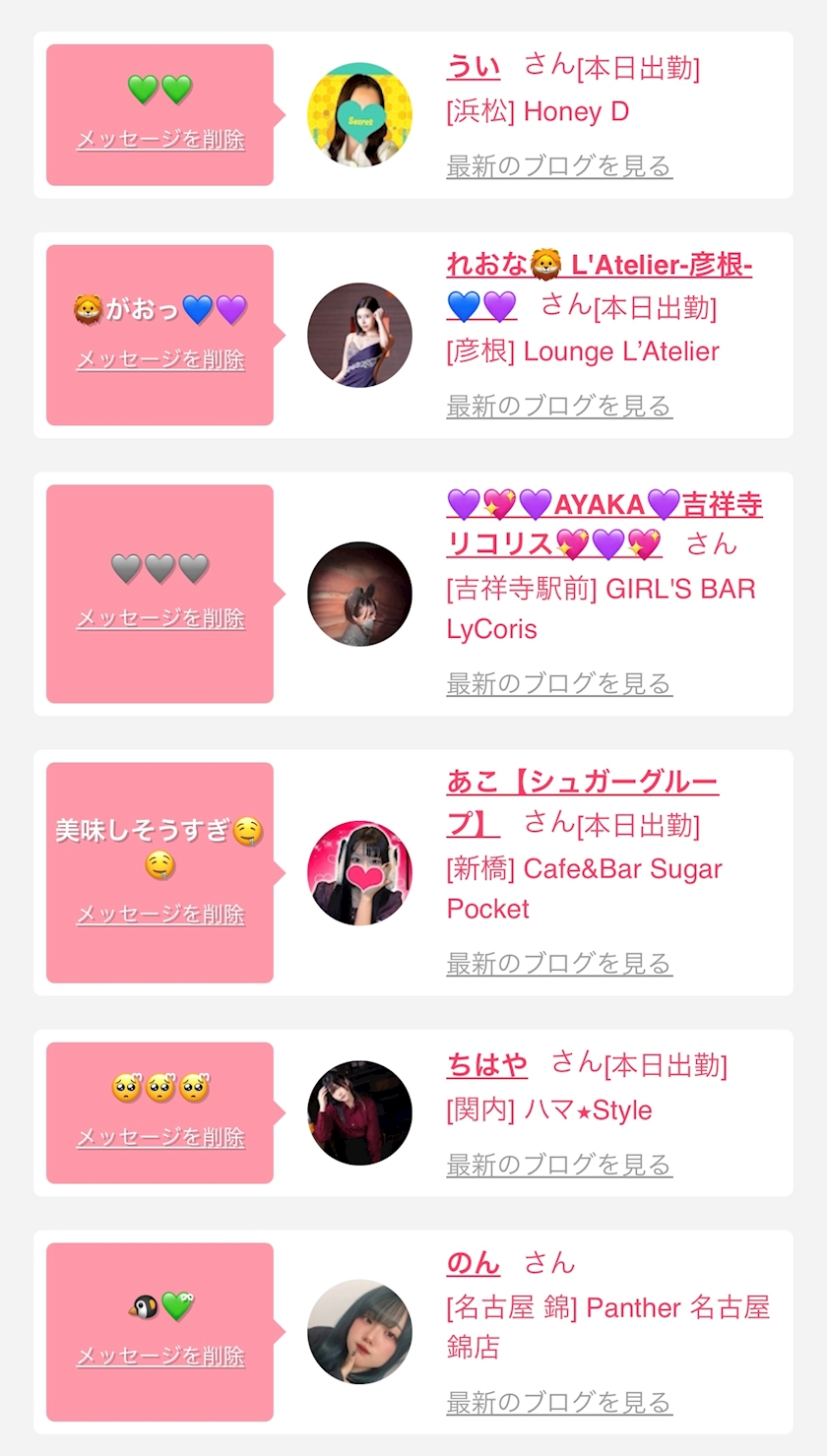Delete the green hearts message to うい
This screenshot has width=827, height=1456.
(160, 140)
